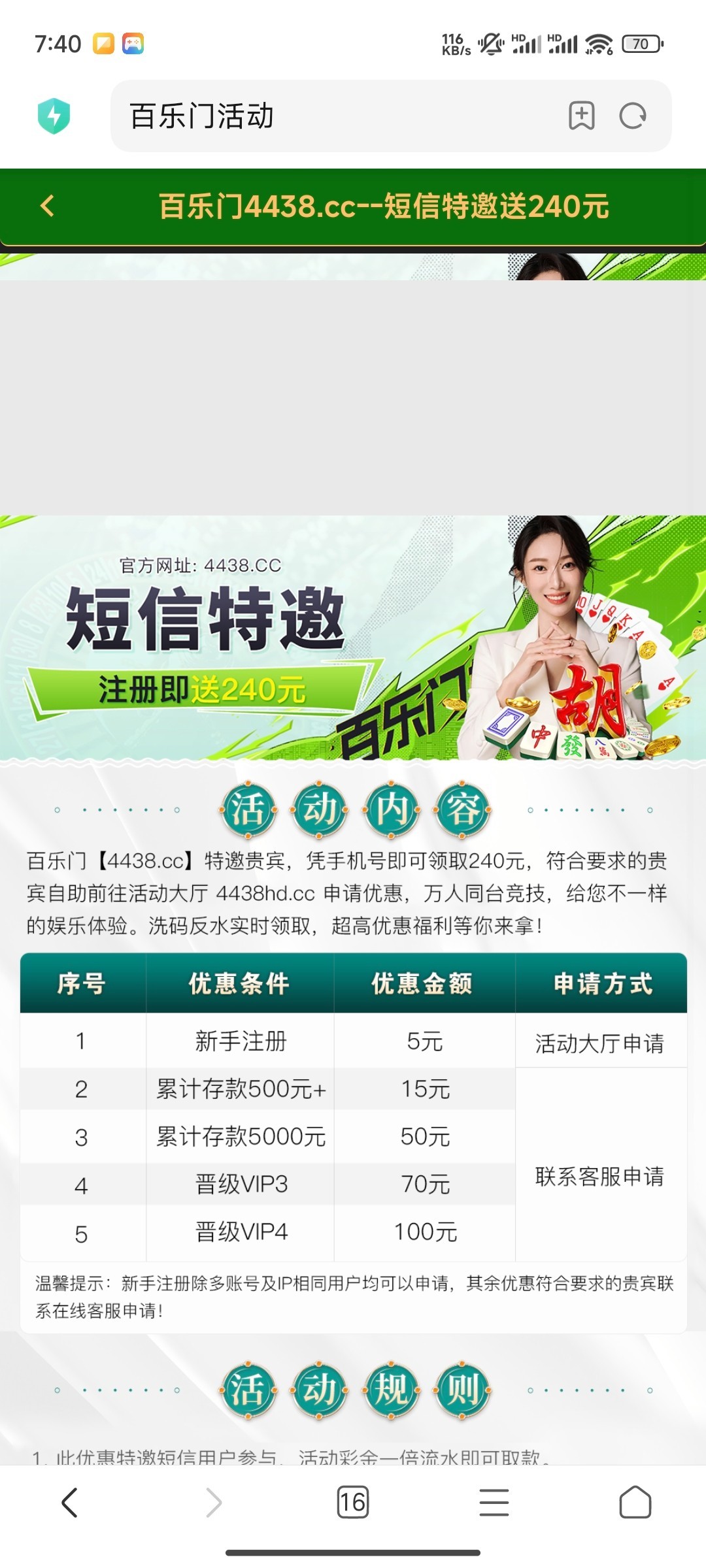The width and height of the screenshot is (706, 1568).
Task: Navigate back in the browser toolbar
Action: point(70,1502)
